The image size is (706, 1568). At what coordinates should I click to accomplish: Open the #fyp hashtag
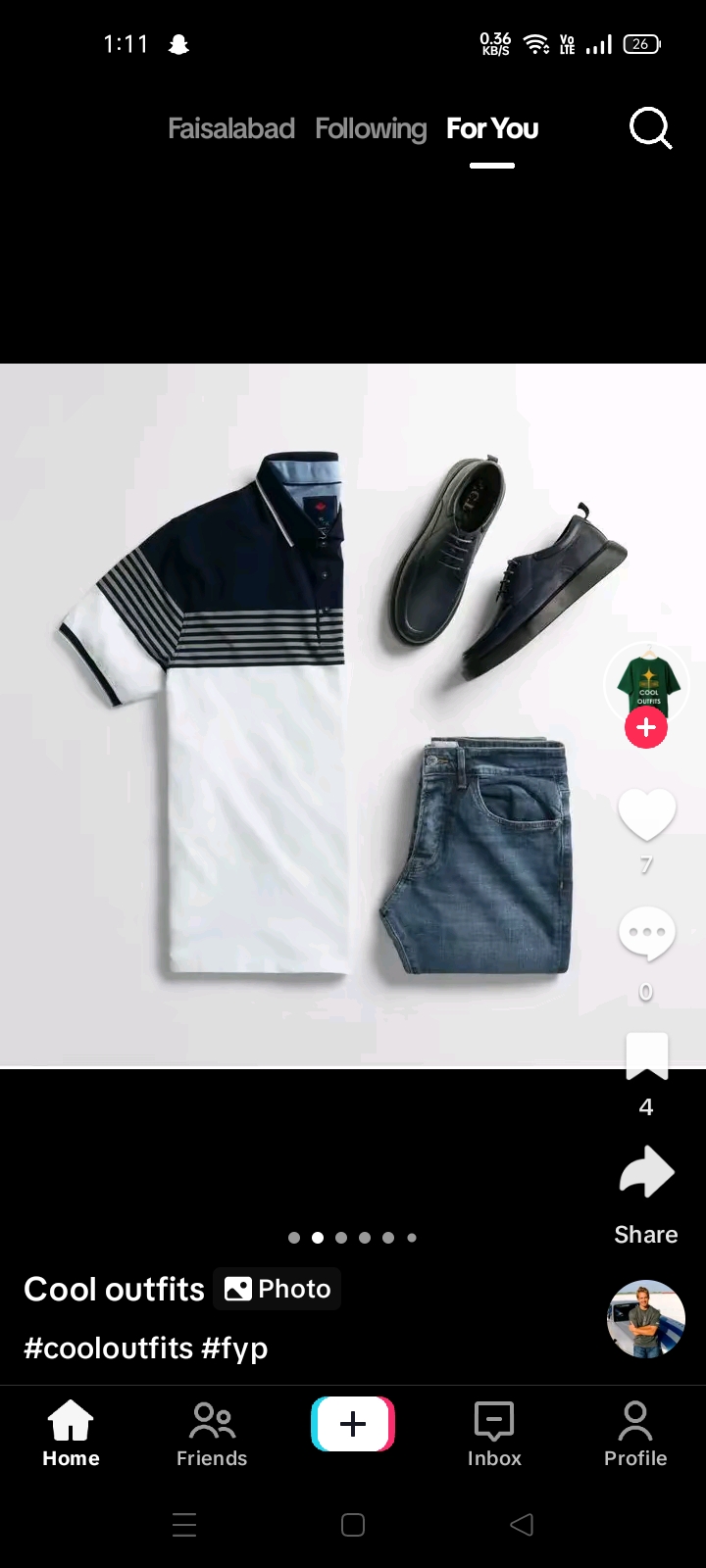coord(234,1348)
